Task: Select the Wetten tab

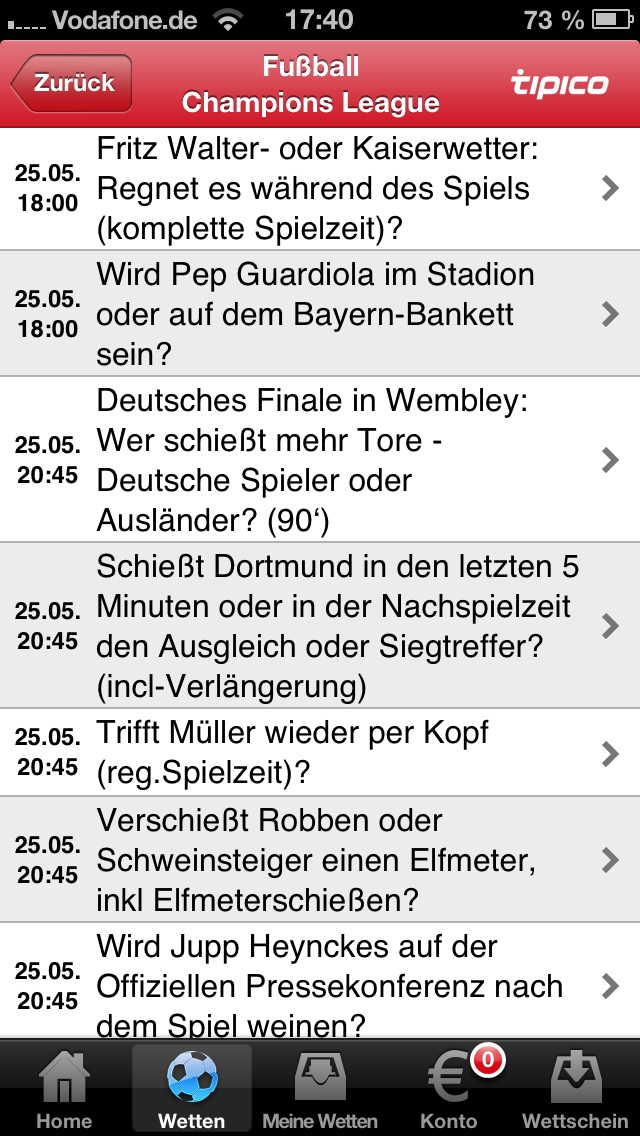Action: tap(192, 1088)
